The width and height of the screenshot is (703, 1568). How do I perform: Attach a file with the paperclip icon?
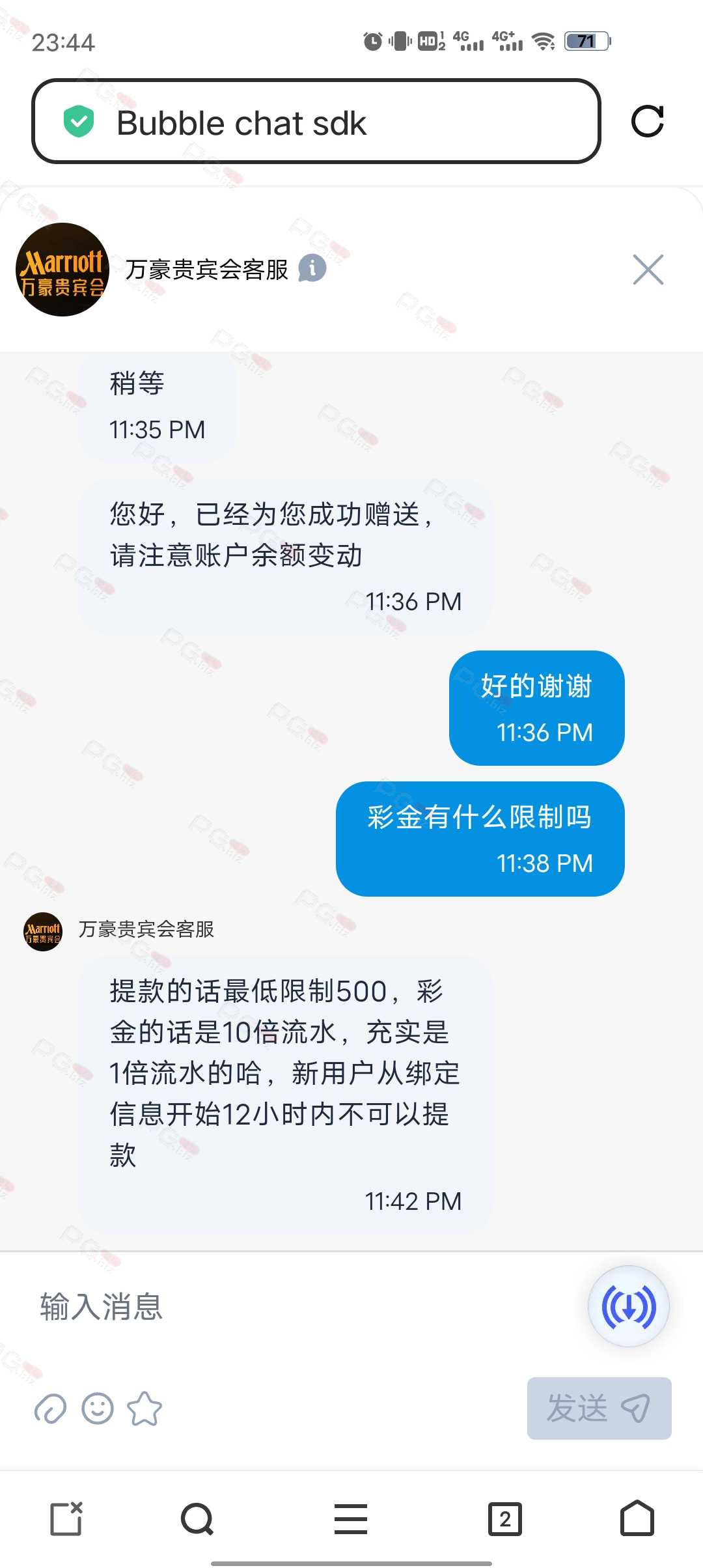50,1409
